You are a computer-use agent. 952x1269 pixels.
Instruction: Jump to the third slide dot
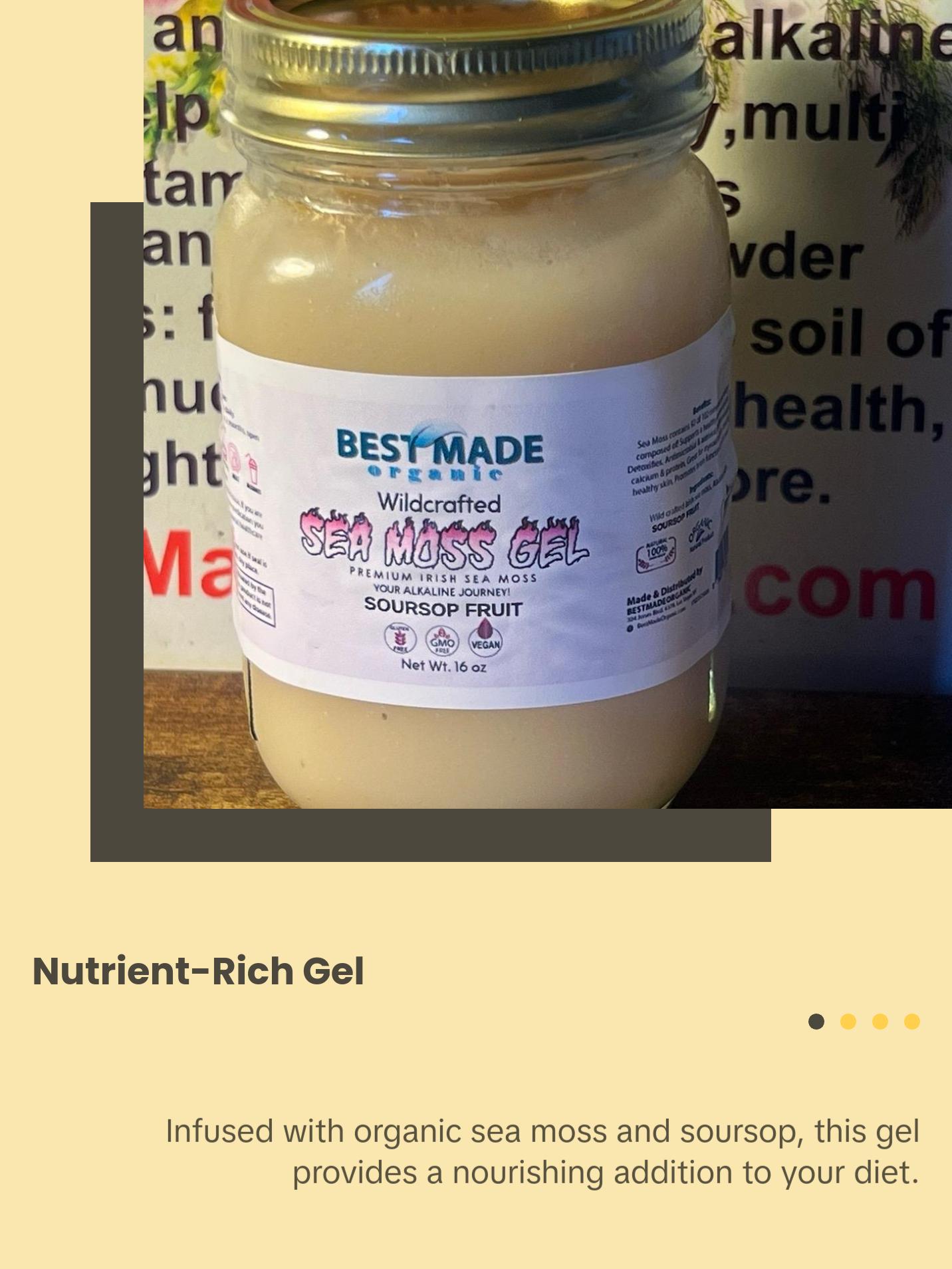pyautogui.click(x=880, y=1022)
